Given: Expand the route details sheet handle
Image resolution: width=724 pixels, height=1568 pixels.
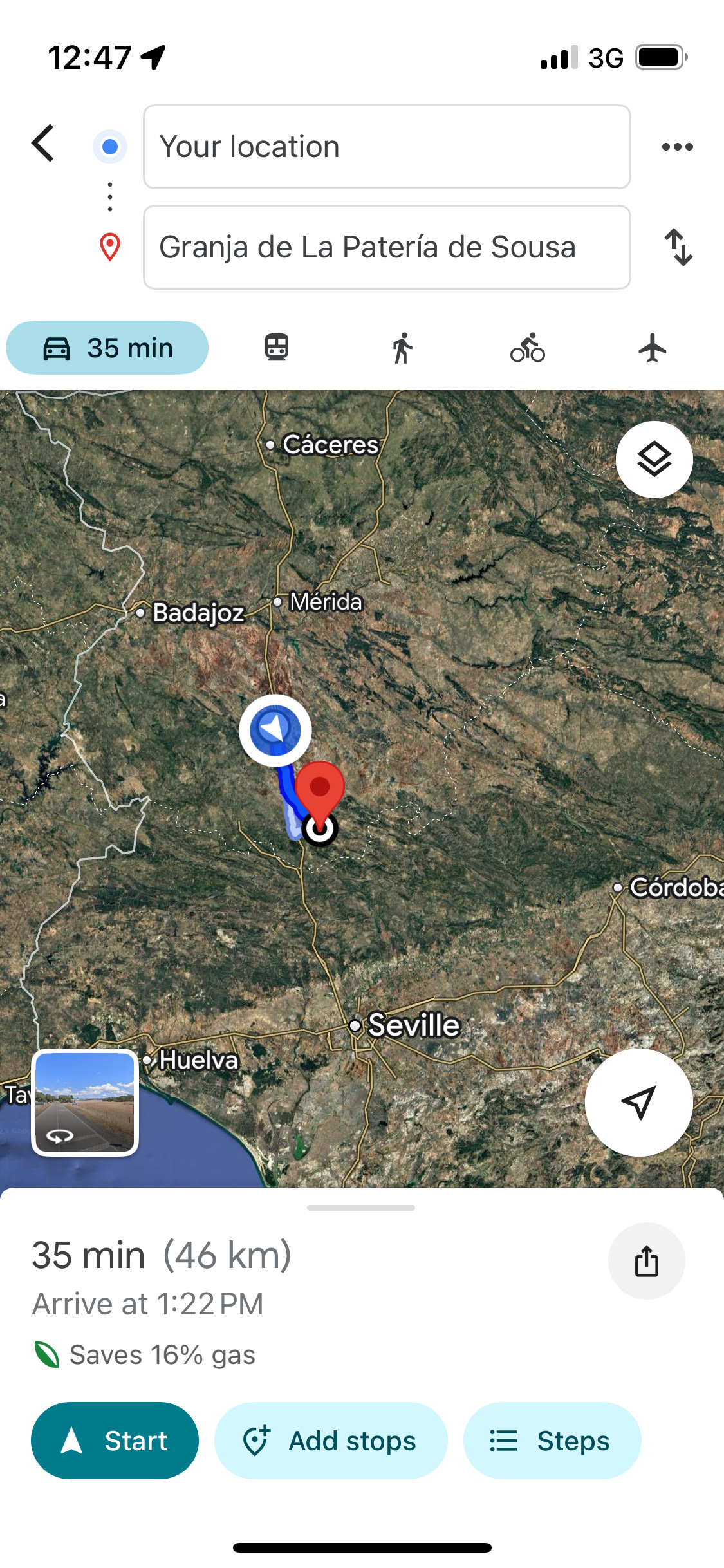Looking at the screenshot, I should (361, 1208).
